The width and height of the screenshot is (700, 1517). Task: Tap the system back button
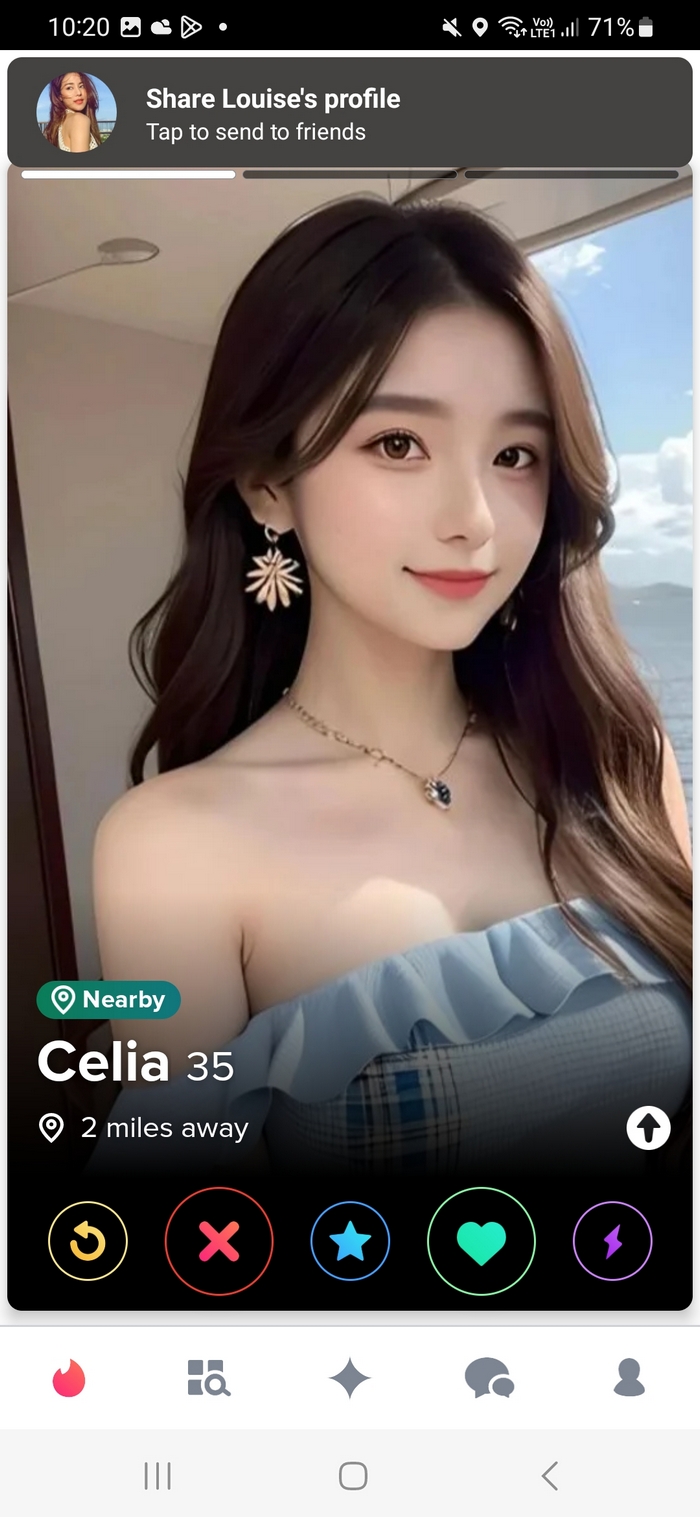[x=548, y=1475]
